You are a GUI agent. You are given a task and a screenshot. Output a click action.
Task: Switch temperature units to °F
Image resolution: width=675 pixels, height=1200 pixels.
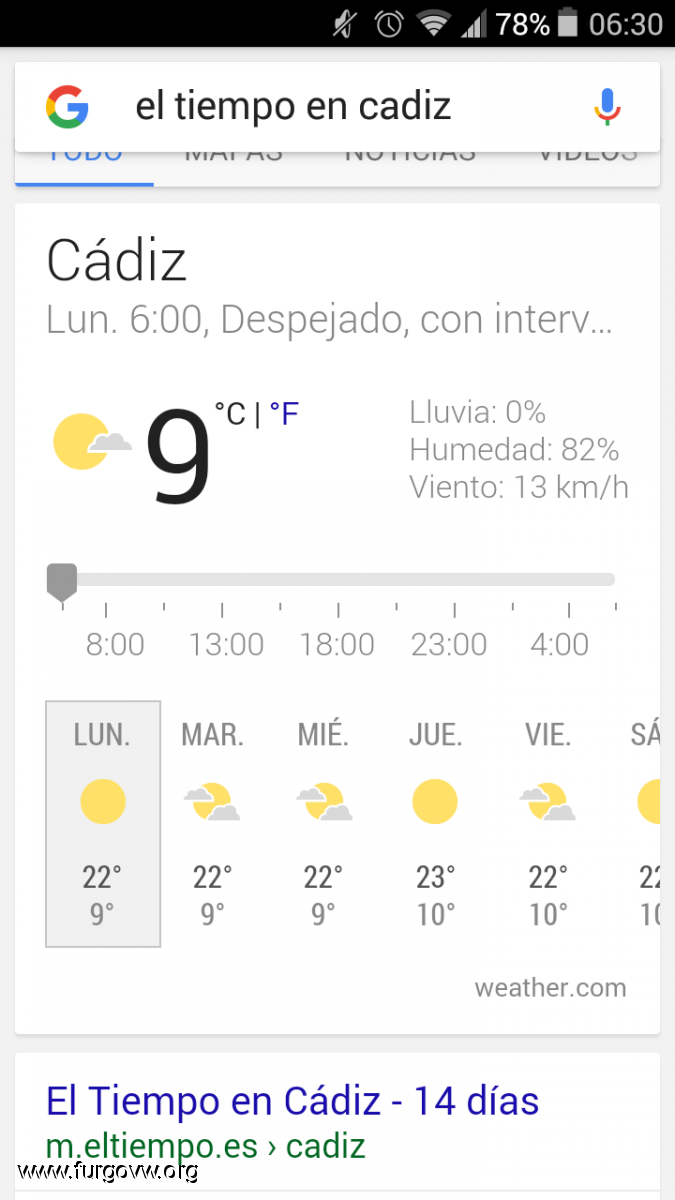click(x=284, y=414)
